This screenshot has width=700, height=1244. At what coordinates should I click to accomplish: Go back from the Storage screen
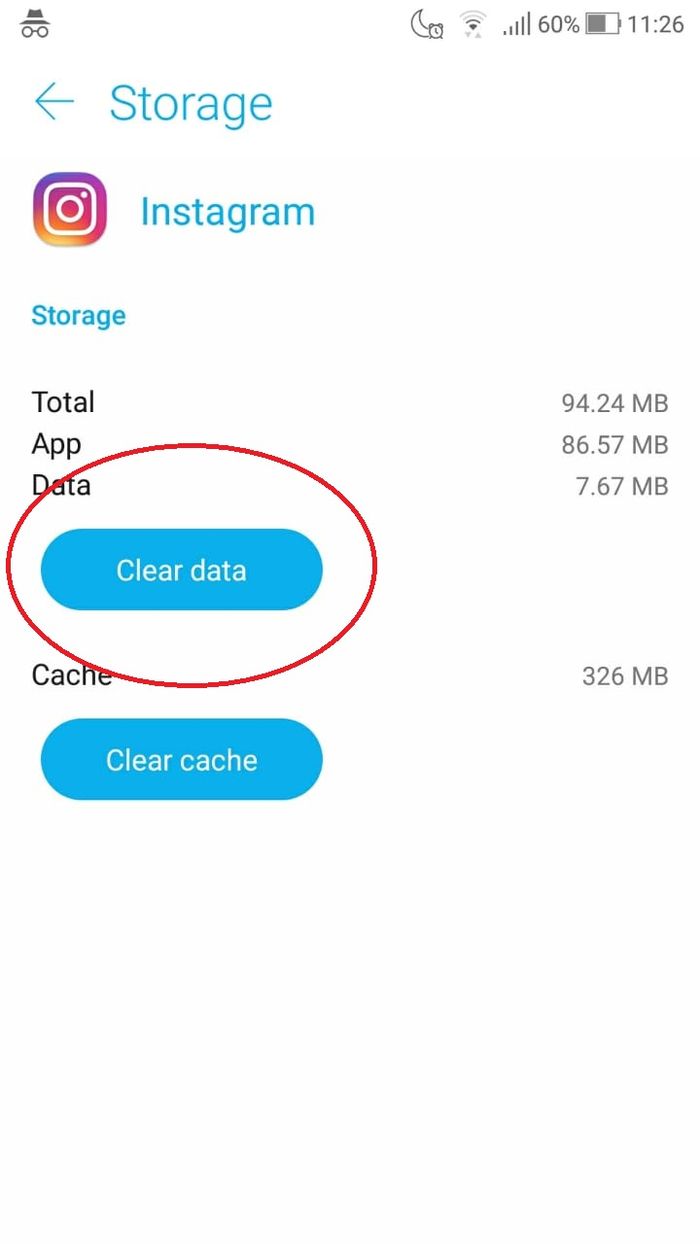click(x=54, y=102)
